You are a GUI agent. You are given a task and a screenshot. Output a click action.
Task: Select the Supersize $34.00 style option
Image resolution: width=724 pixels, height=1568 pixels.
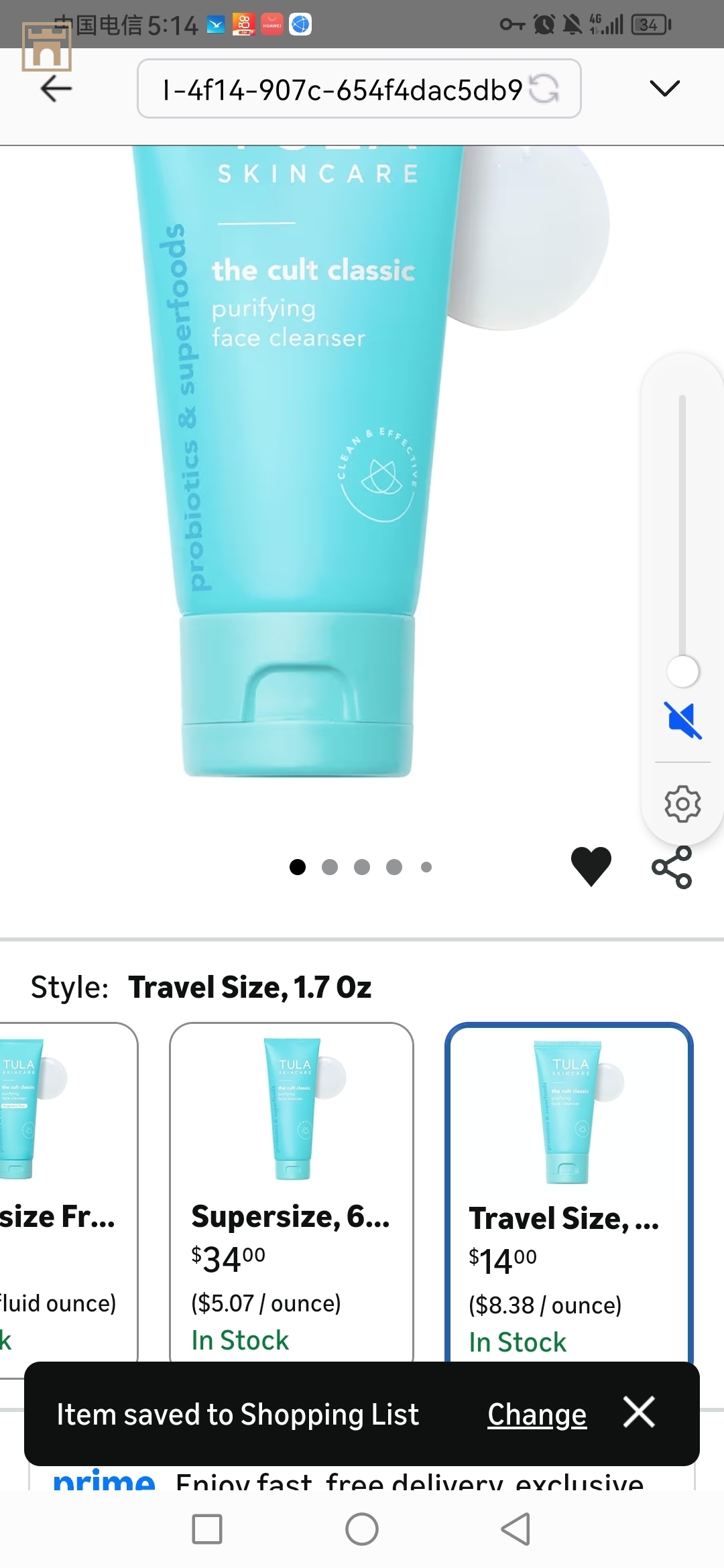(292, 1193)
